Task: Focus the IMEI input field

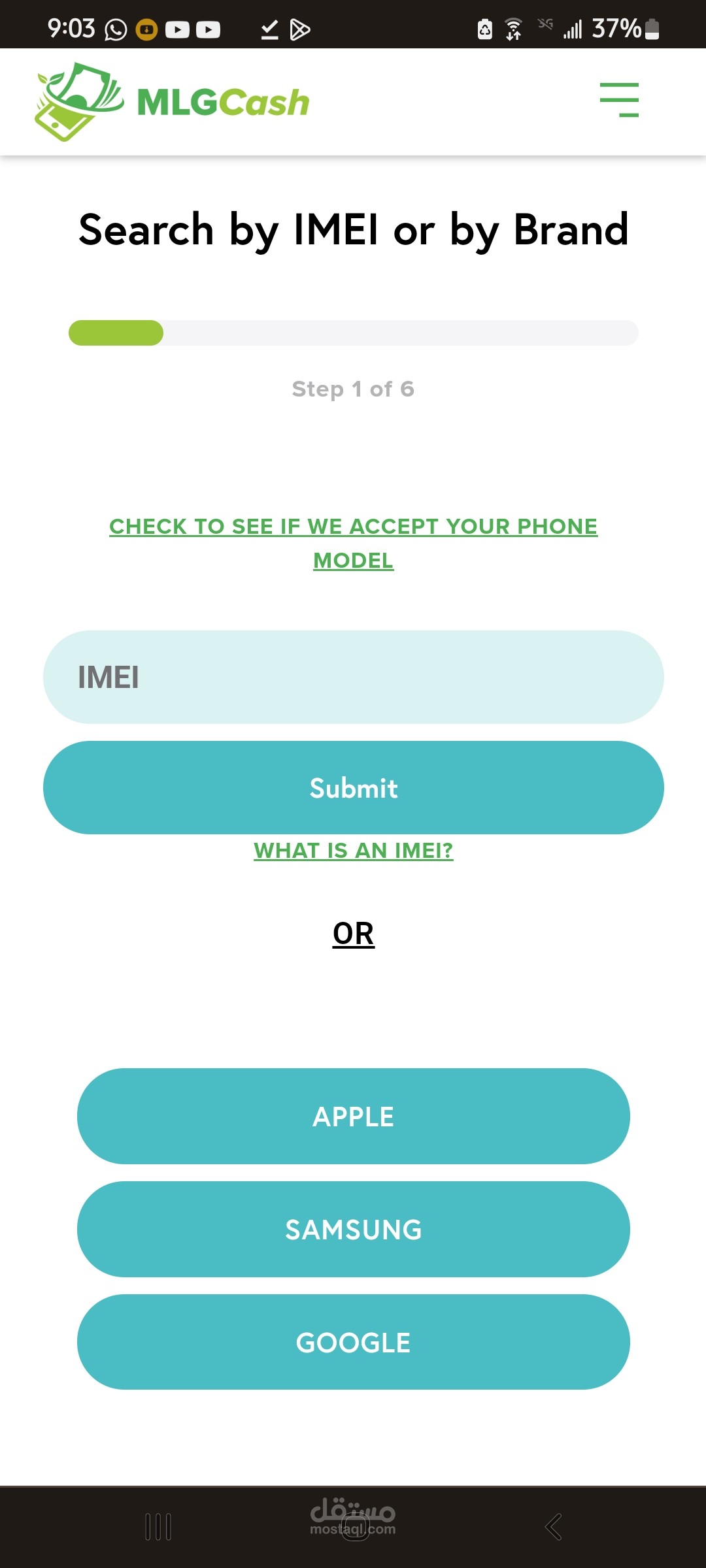Action: (x=353, y=677)
